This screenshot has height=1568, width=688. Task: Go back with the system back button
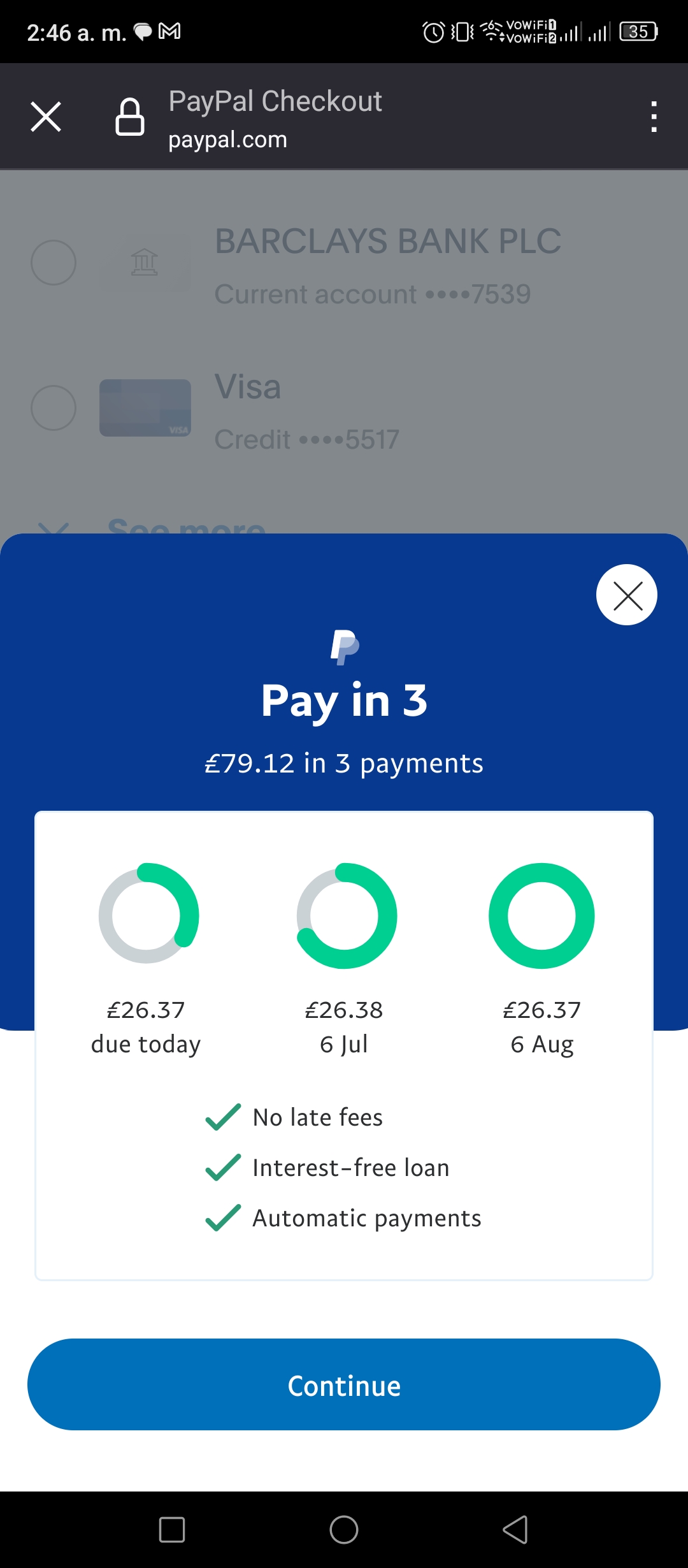(515, 1529)
